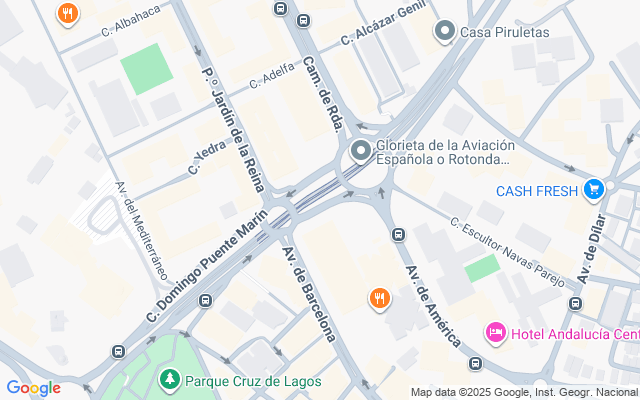The height and width of the screenshot is (400, 640).
Task: Select the bus stop on Av. de Dílar
Action: pos(575,303)
